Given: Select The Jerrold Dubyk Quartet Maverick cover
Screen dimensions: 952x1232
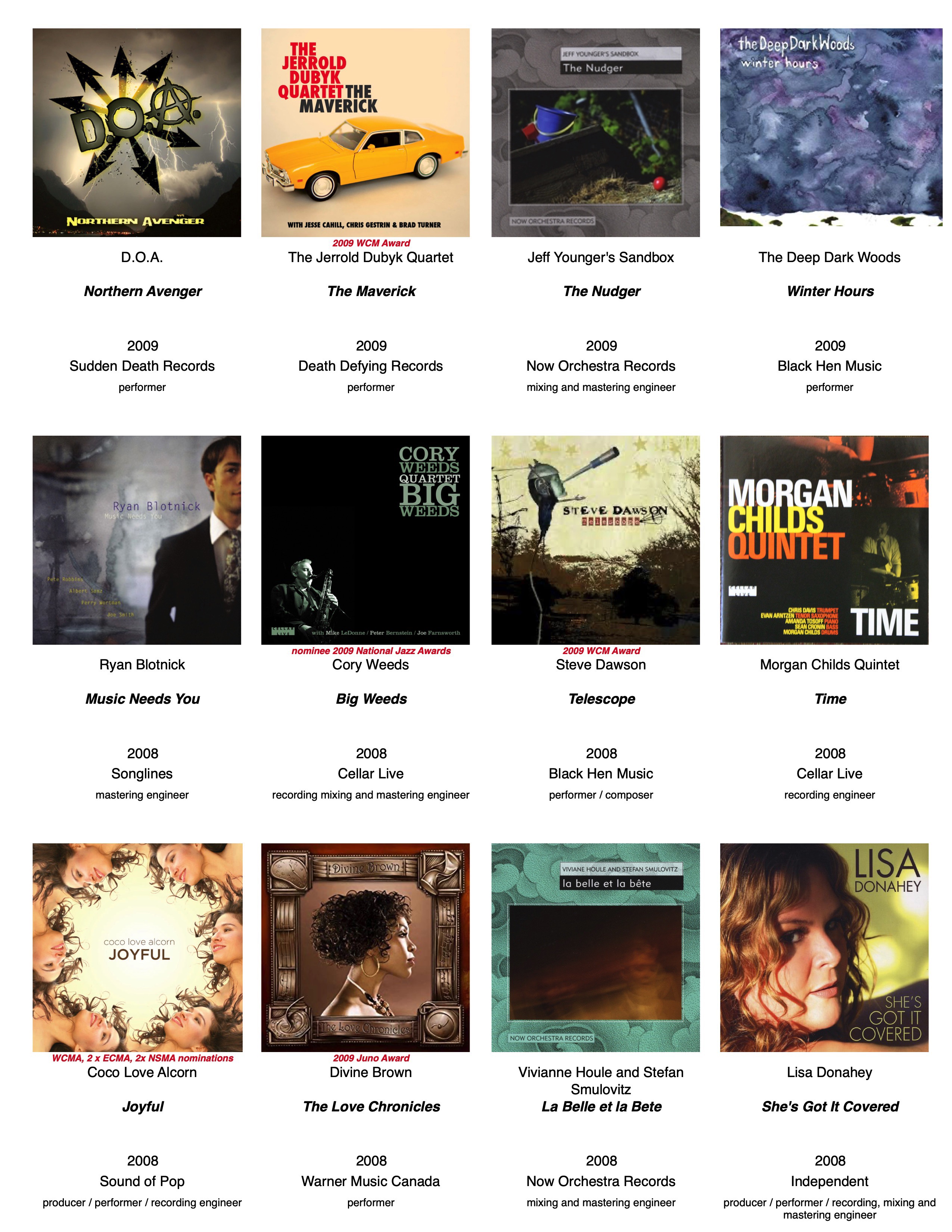Looking at the screenshot, I should tap(365, 133).
